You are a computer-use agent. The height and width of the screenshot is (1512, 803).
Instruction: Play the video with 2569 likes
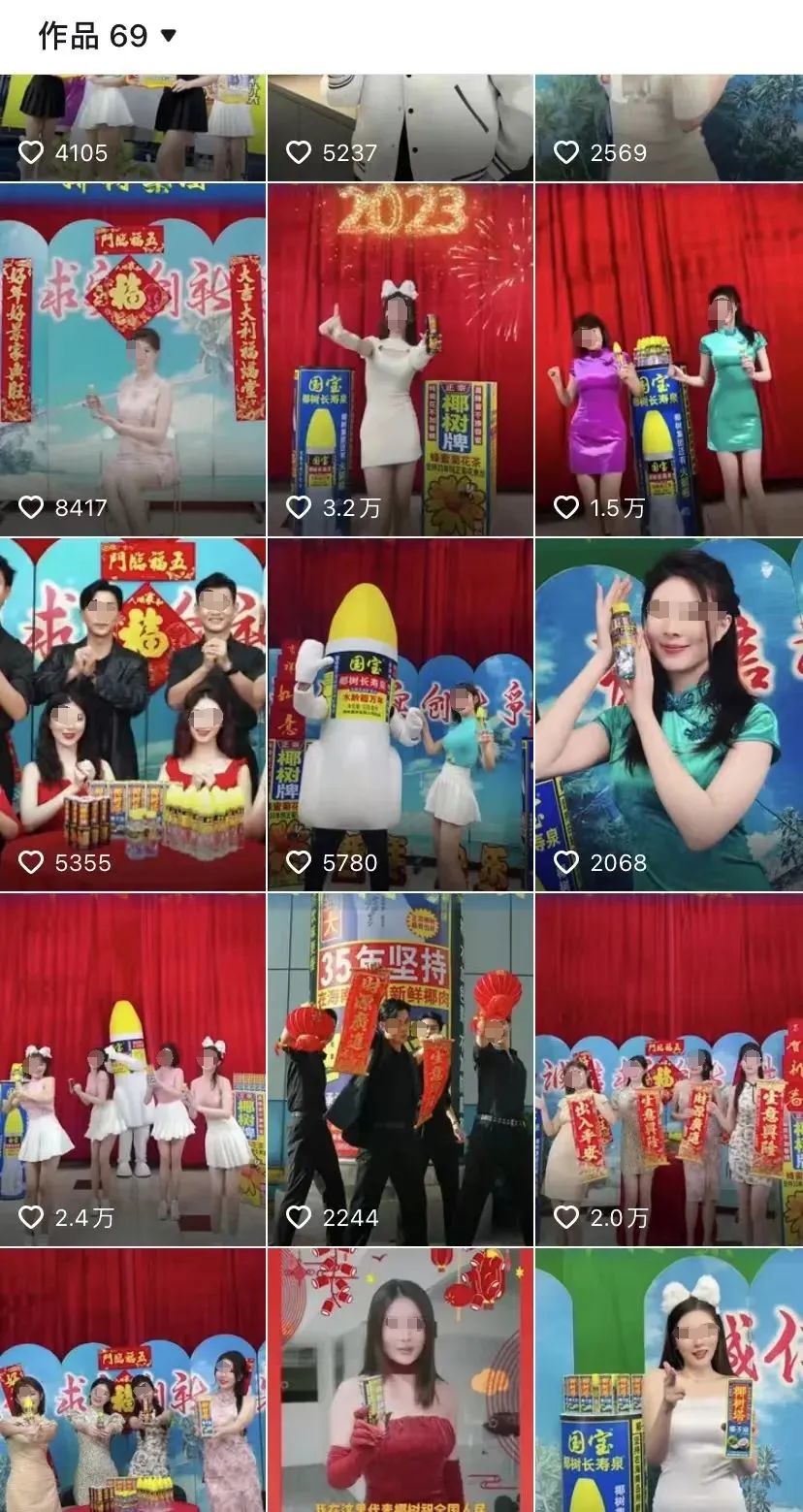pos(669,126)
